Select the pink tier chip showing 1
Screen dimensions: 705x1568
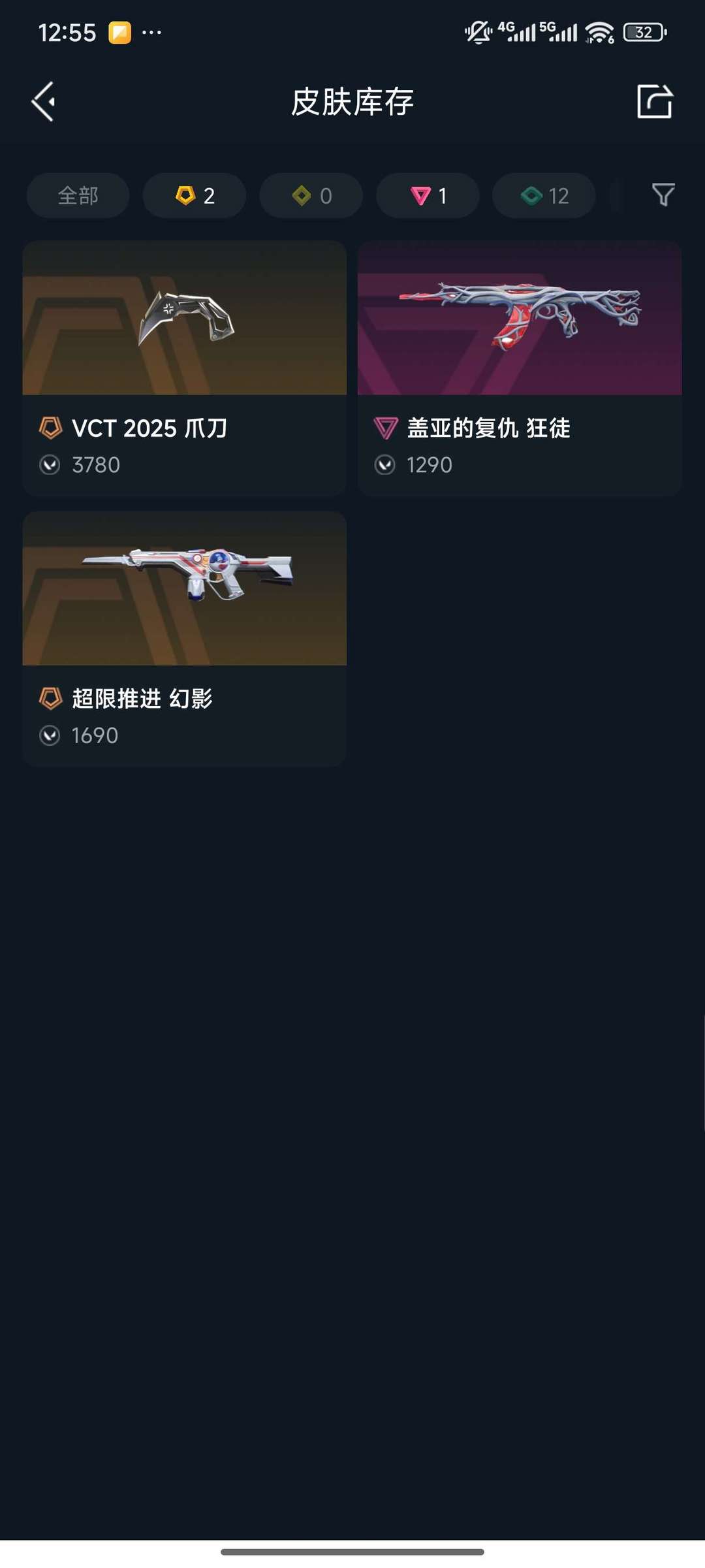click(x=428, y=195)
